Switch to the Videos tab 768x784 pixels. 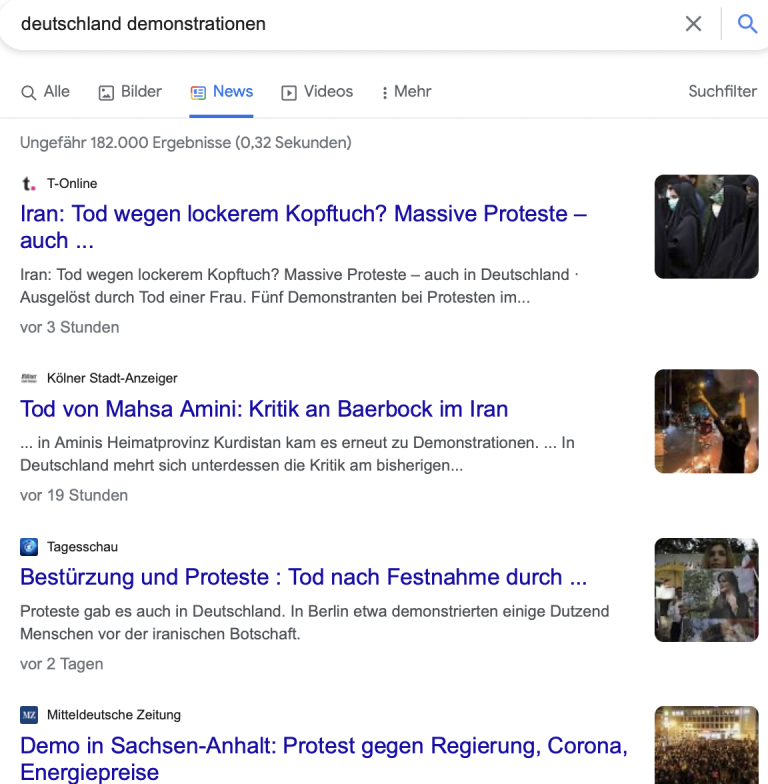pyautogui.click(x=318, y=92)
